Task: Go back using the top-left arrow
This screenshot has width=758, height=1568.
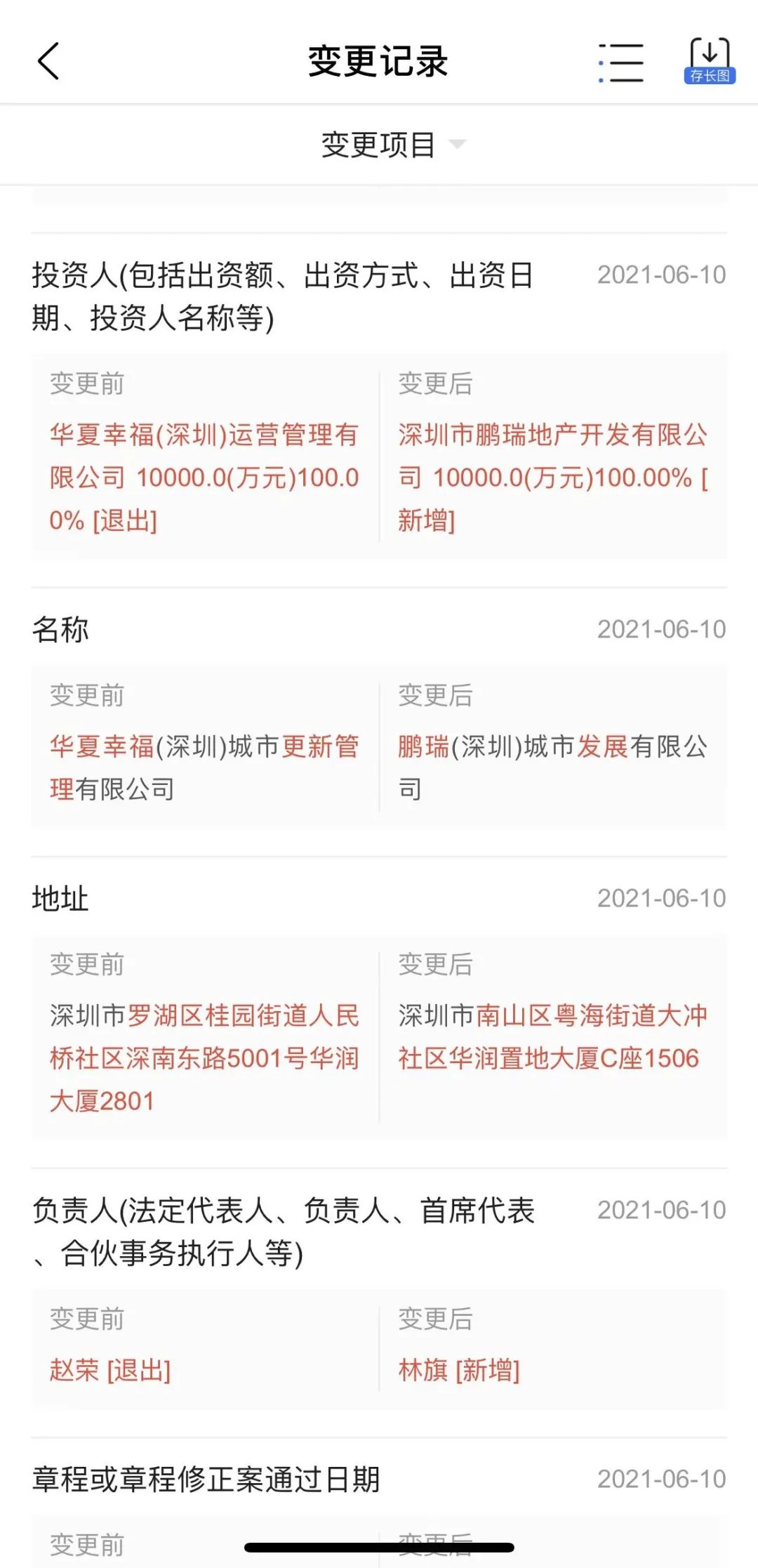Action: tap(48, 61)
